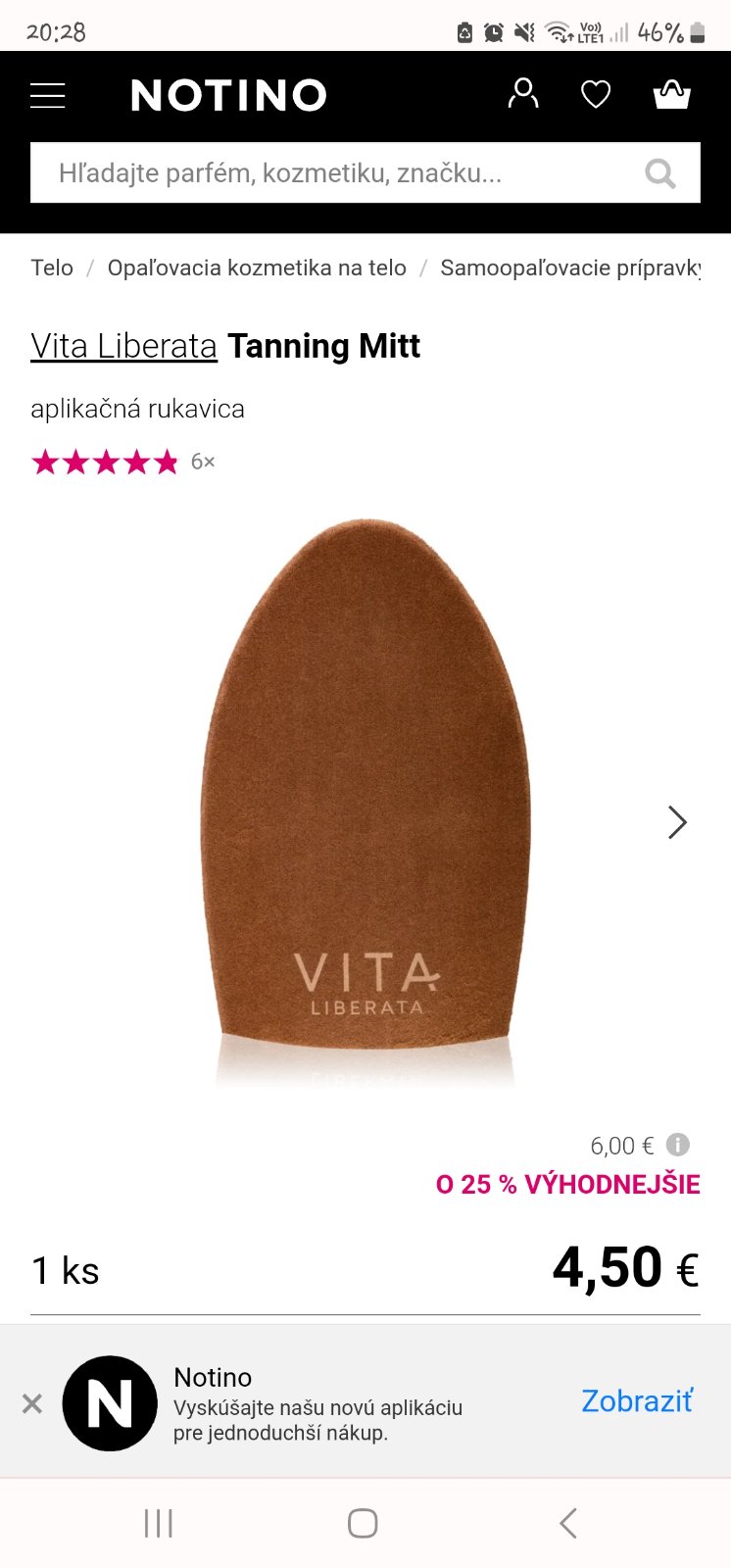731x1568 pixels.
Task: Go to the home screen with the system home button
Action: click(x=363, y=1523)
